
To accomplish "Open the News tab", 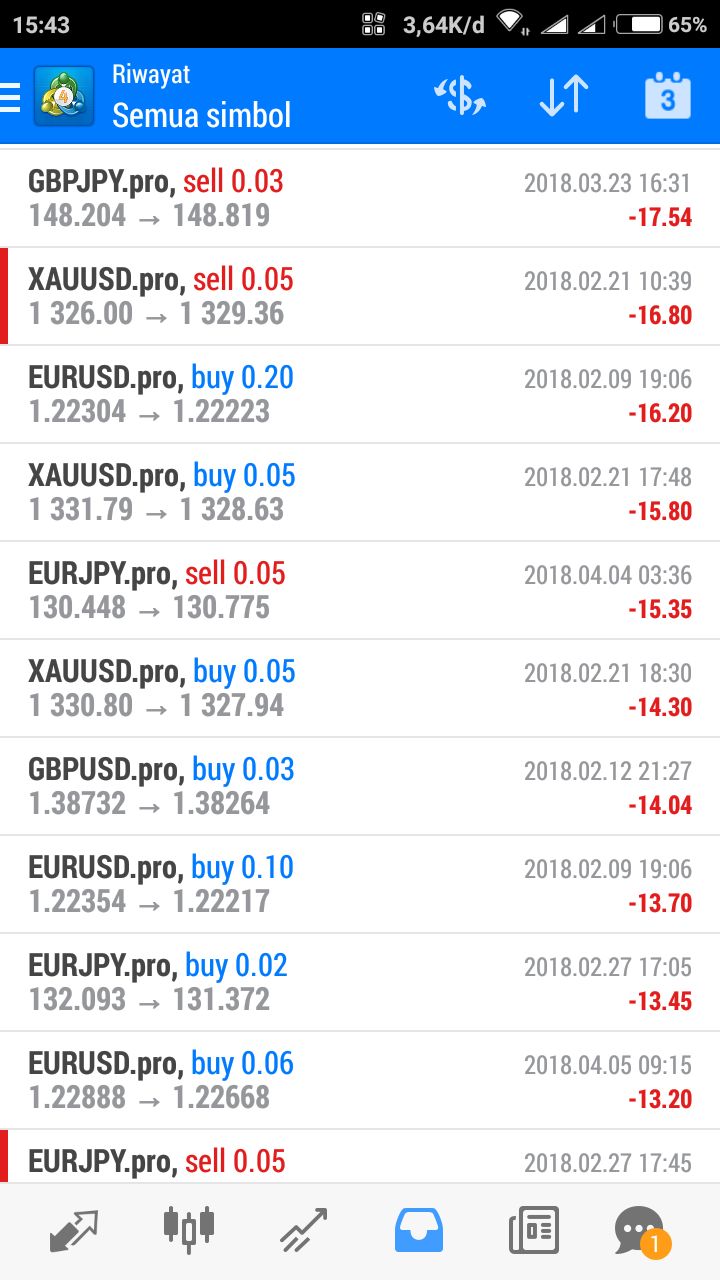I will (534, 1230).
